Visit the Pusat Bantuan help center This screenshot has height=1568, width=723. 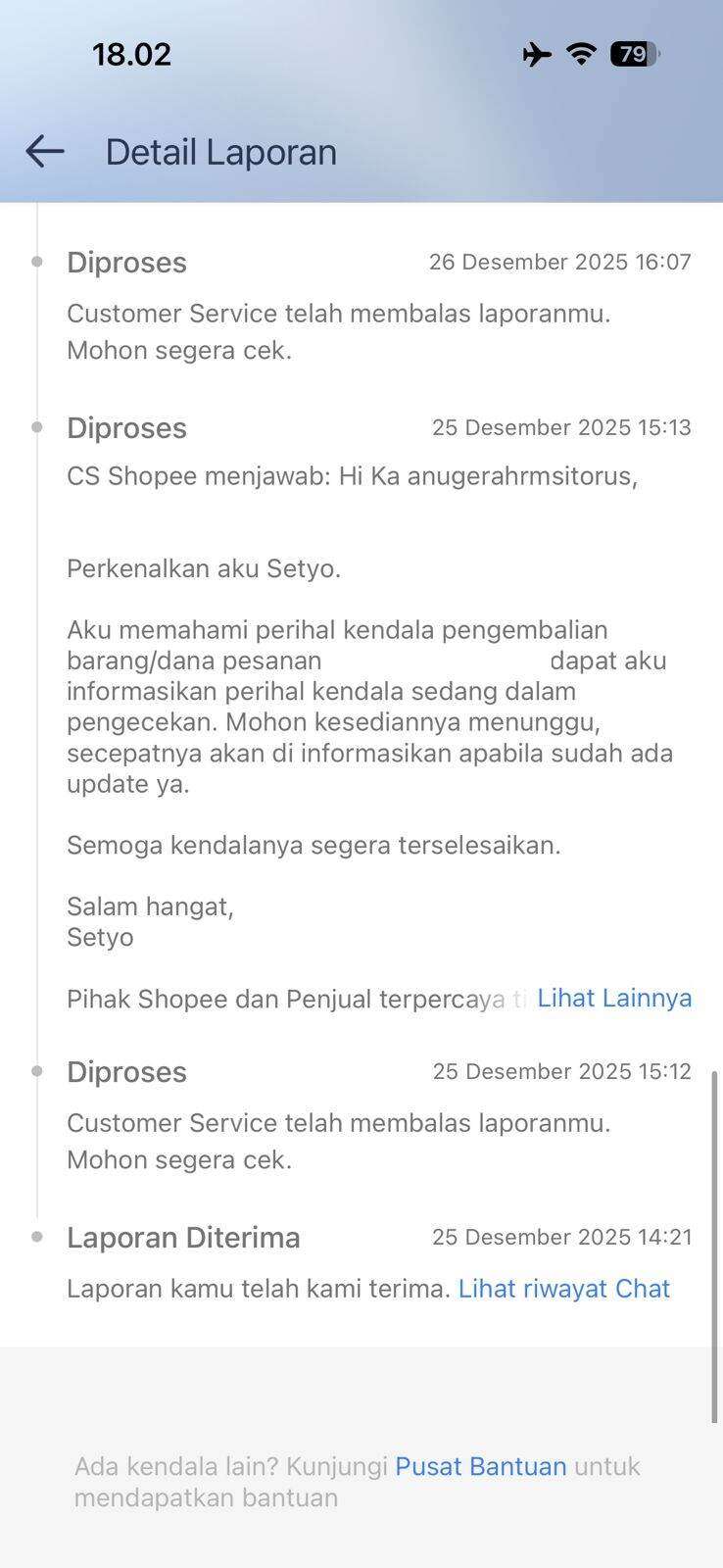click(x=480, y=1466)
